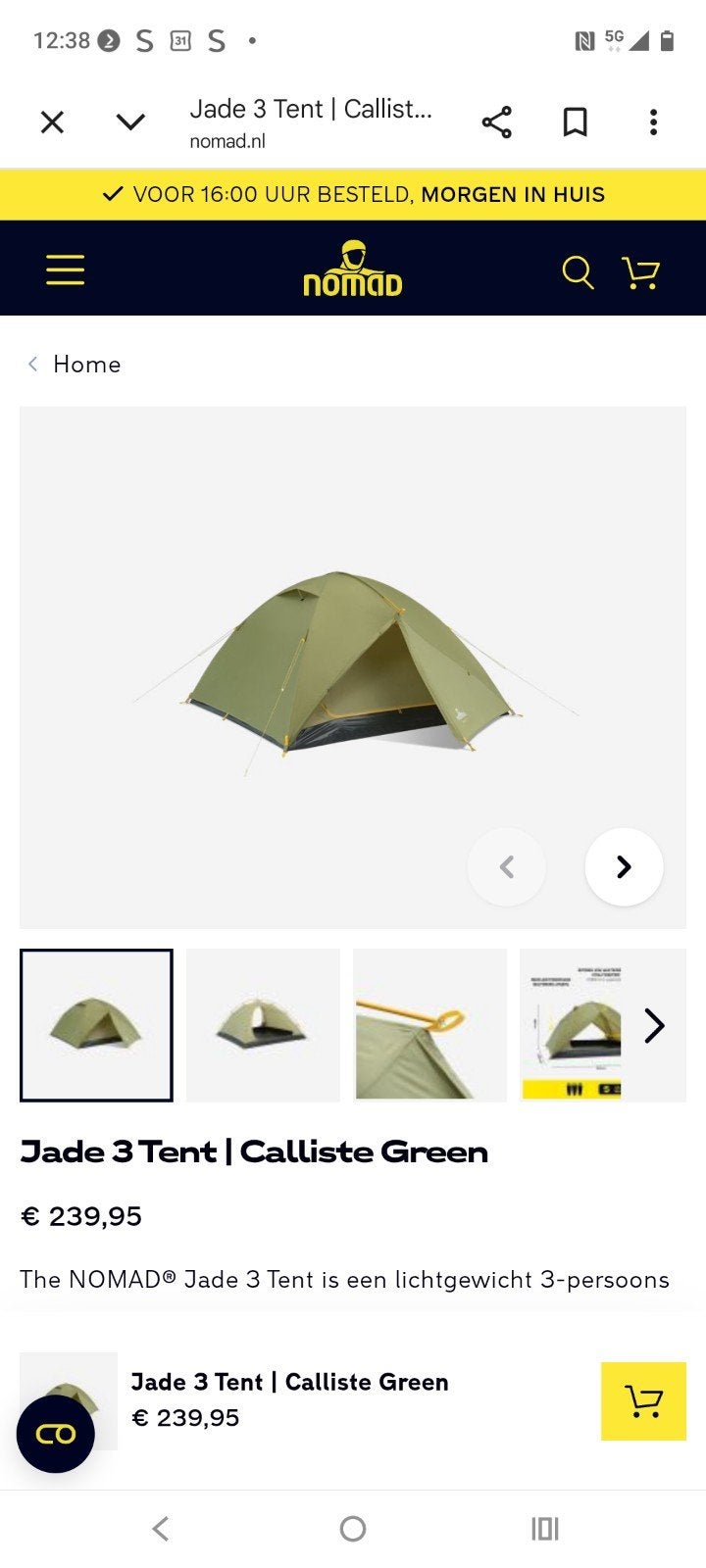The image size is (706, 1568).
Task: View the shopping cart in header
Action: pos(641,272)
